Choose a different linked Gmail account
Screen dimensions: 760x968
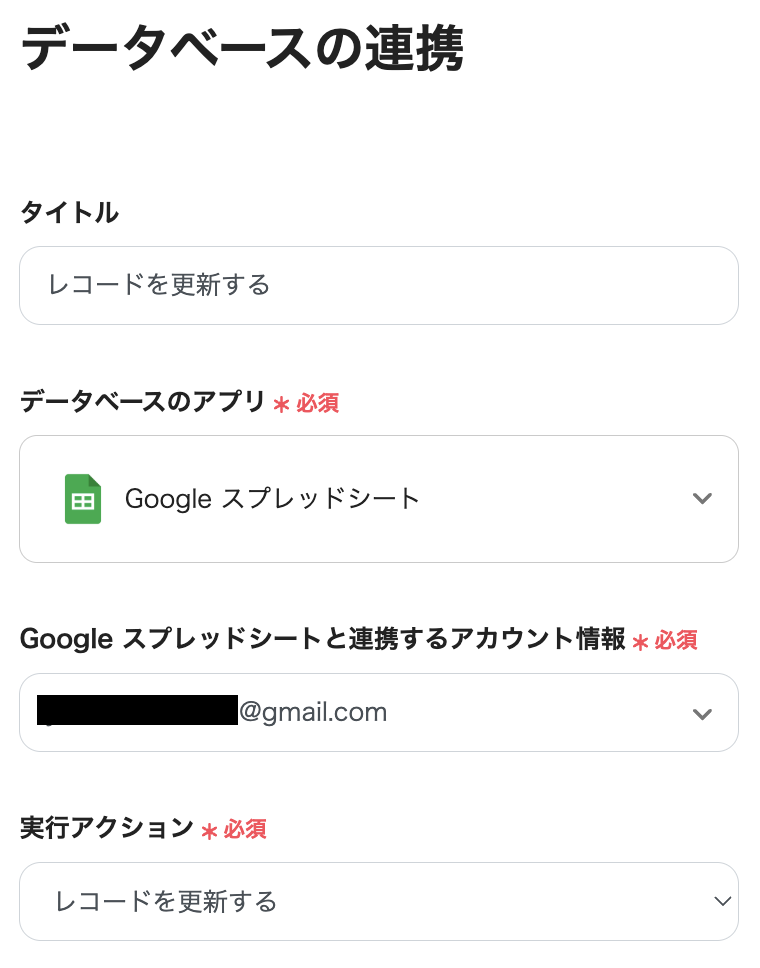click(378, 713)
